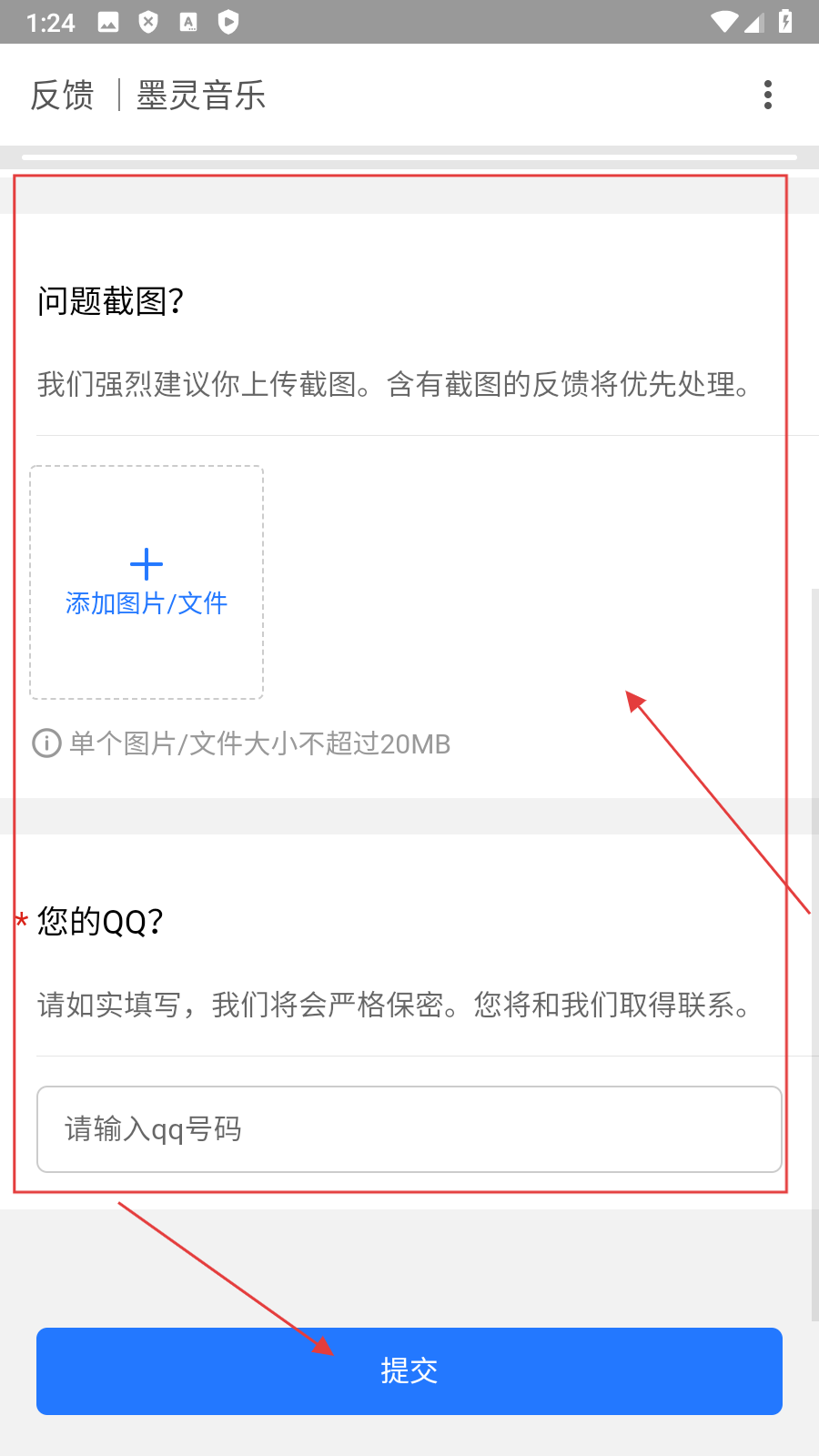Open the three-dot overflow menu
Screen dimensions: 819x1456
click(768, 95)
